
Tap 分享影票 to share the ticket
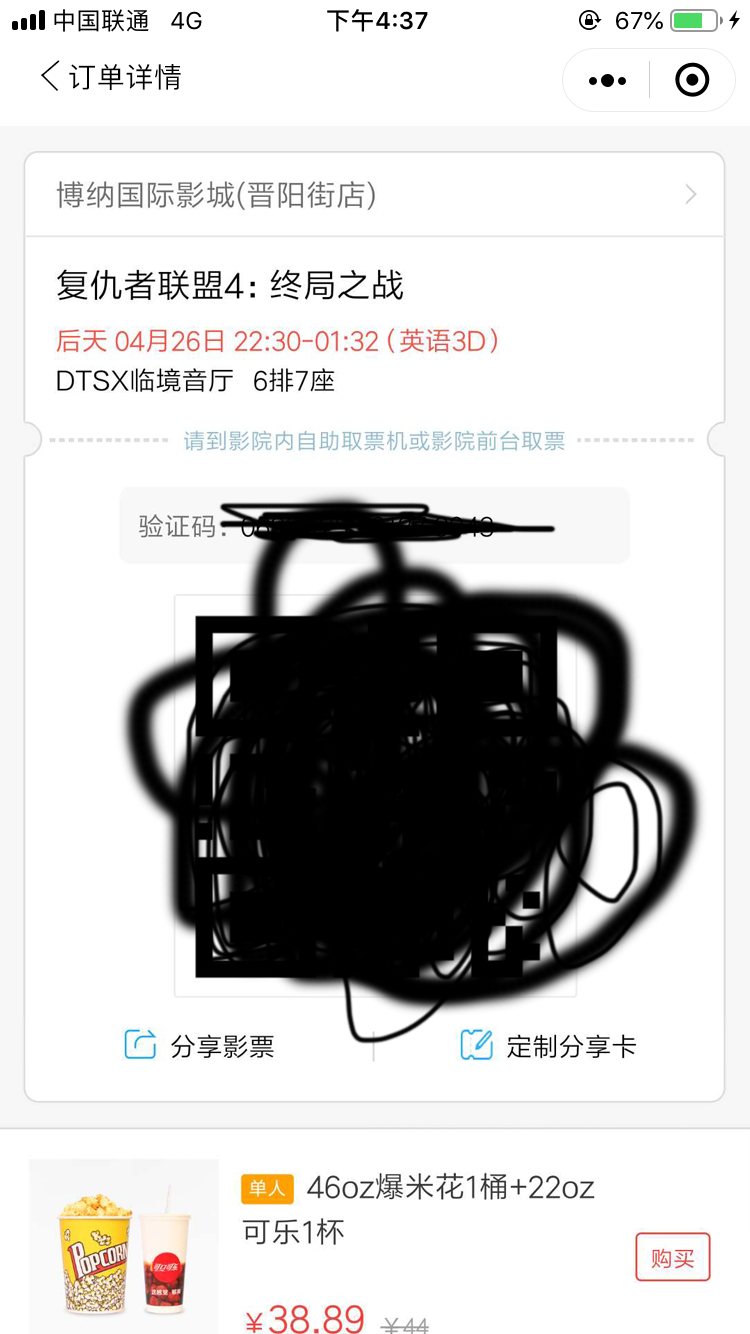(x=199, y=1046)
